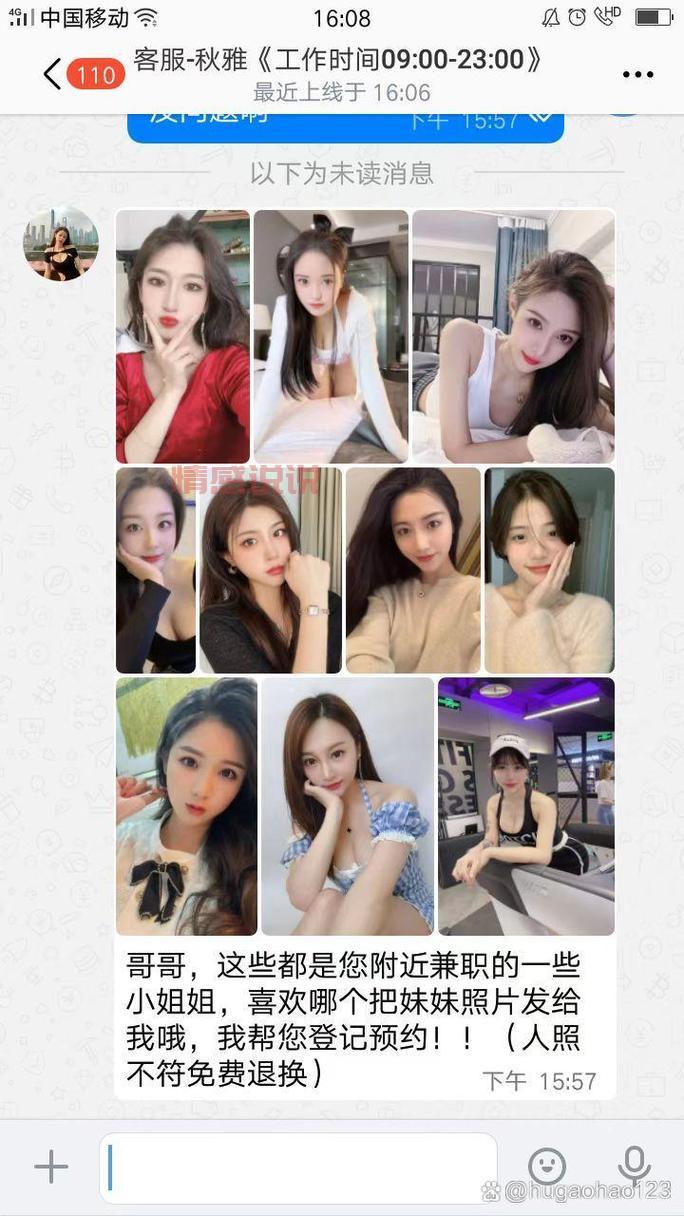684x1216 pixels.
Task: Open the plus attachment menu
Action: (x=50, y=1167)
